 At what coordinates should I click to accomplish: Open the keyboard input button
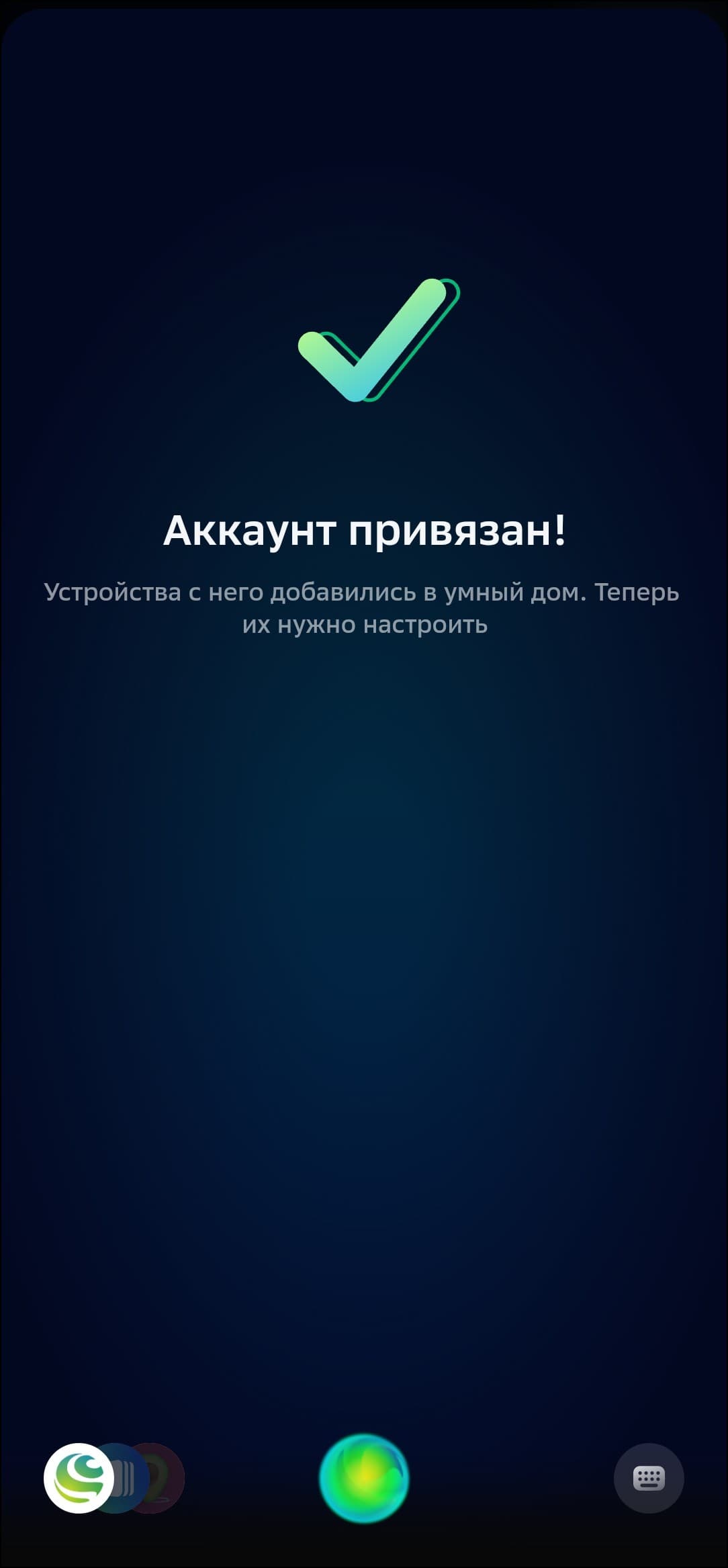click(649, 1478)
